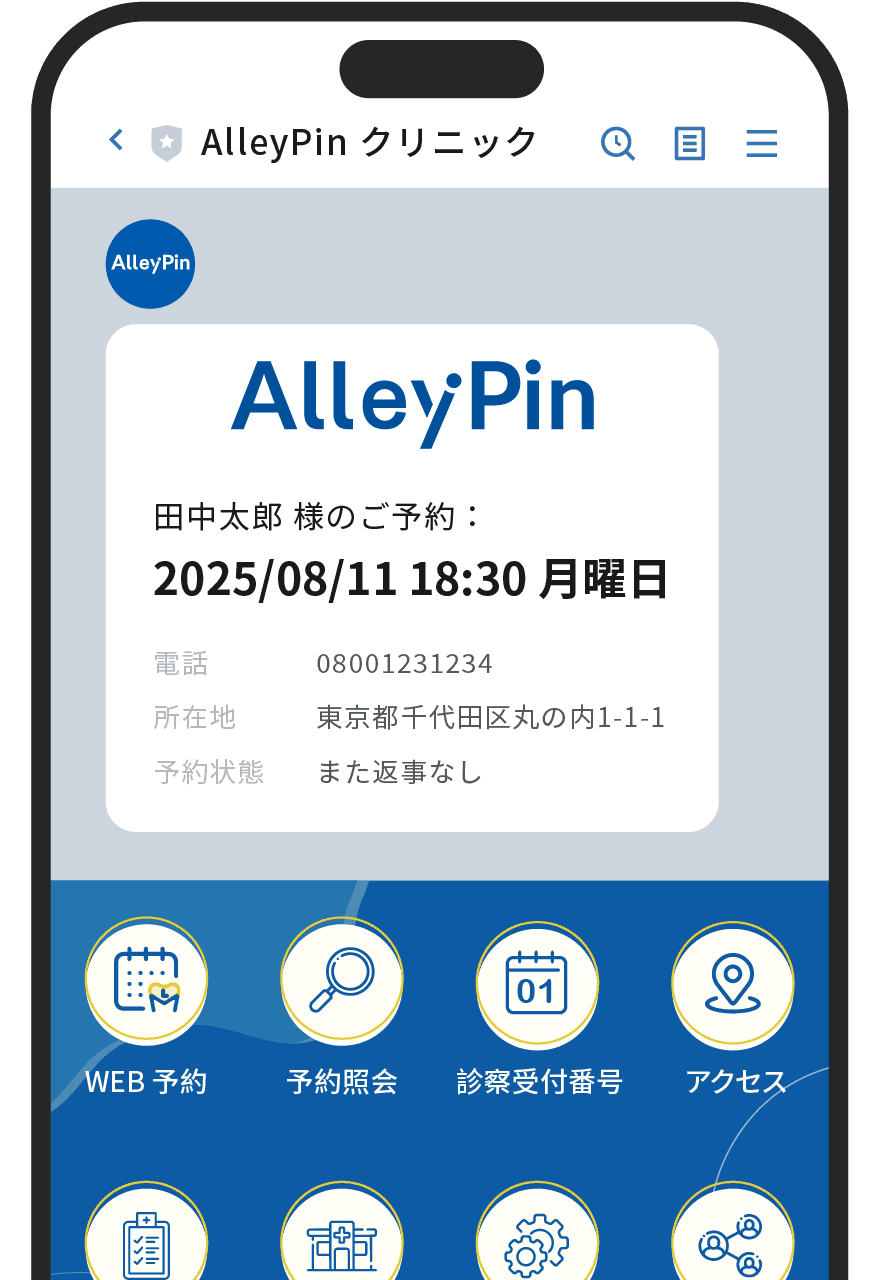Open 診察受付番号

point(538,983)
